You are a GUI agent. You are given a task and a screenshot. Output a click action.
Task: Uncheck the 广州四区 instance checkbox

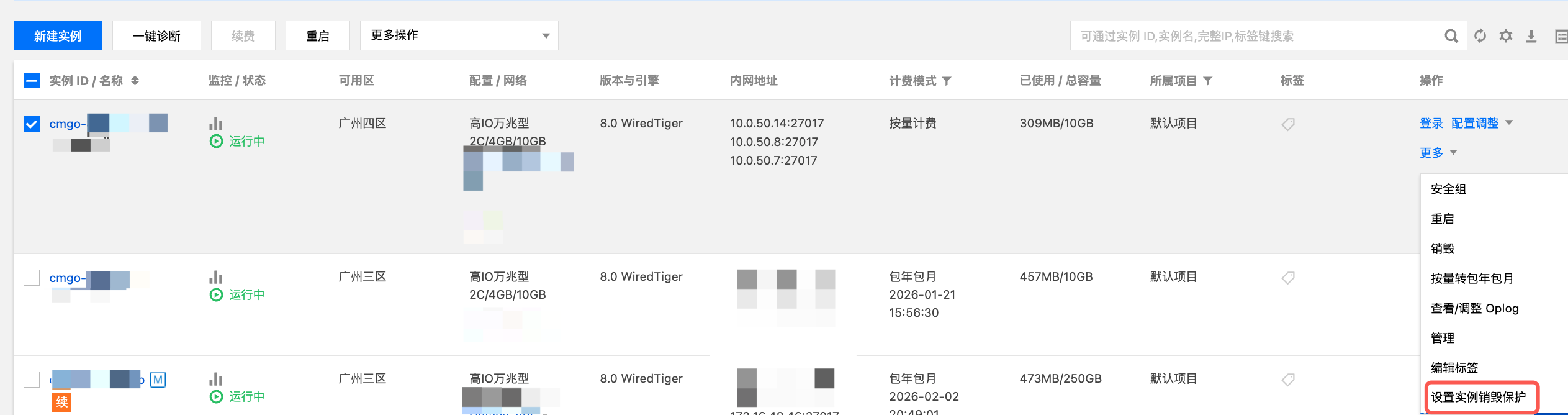pos(32,124)
